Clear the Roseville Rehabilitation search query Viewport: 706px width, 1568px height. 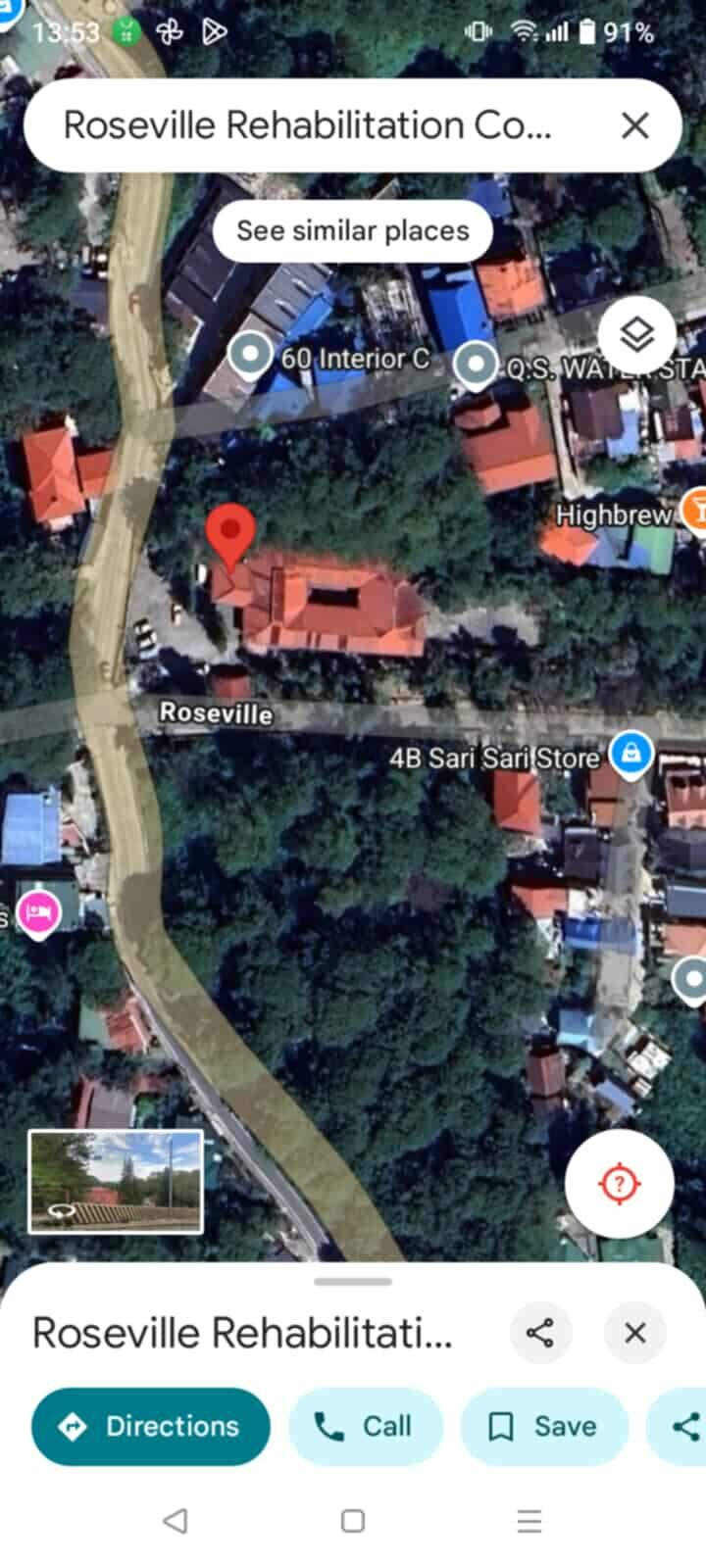(634, 125)
